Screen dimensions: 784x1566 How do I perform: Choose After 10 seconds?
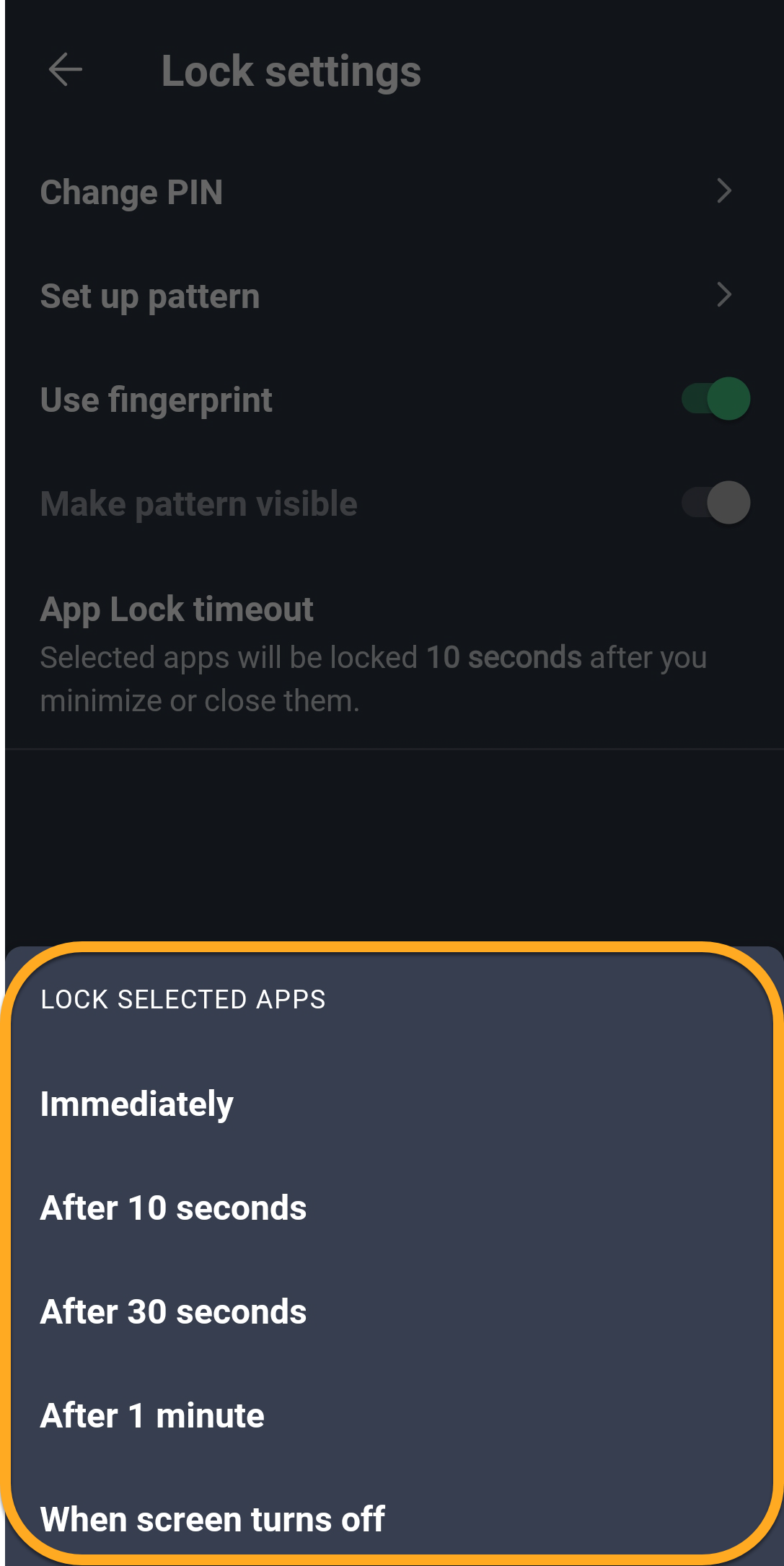click(174, 1208)
